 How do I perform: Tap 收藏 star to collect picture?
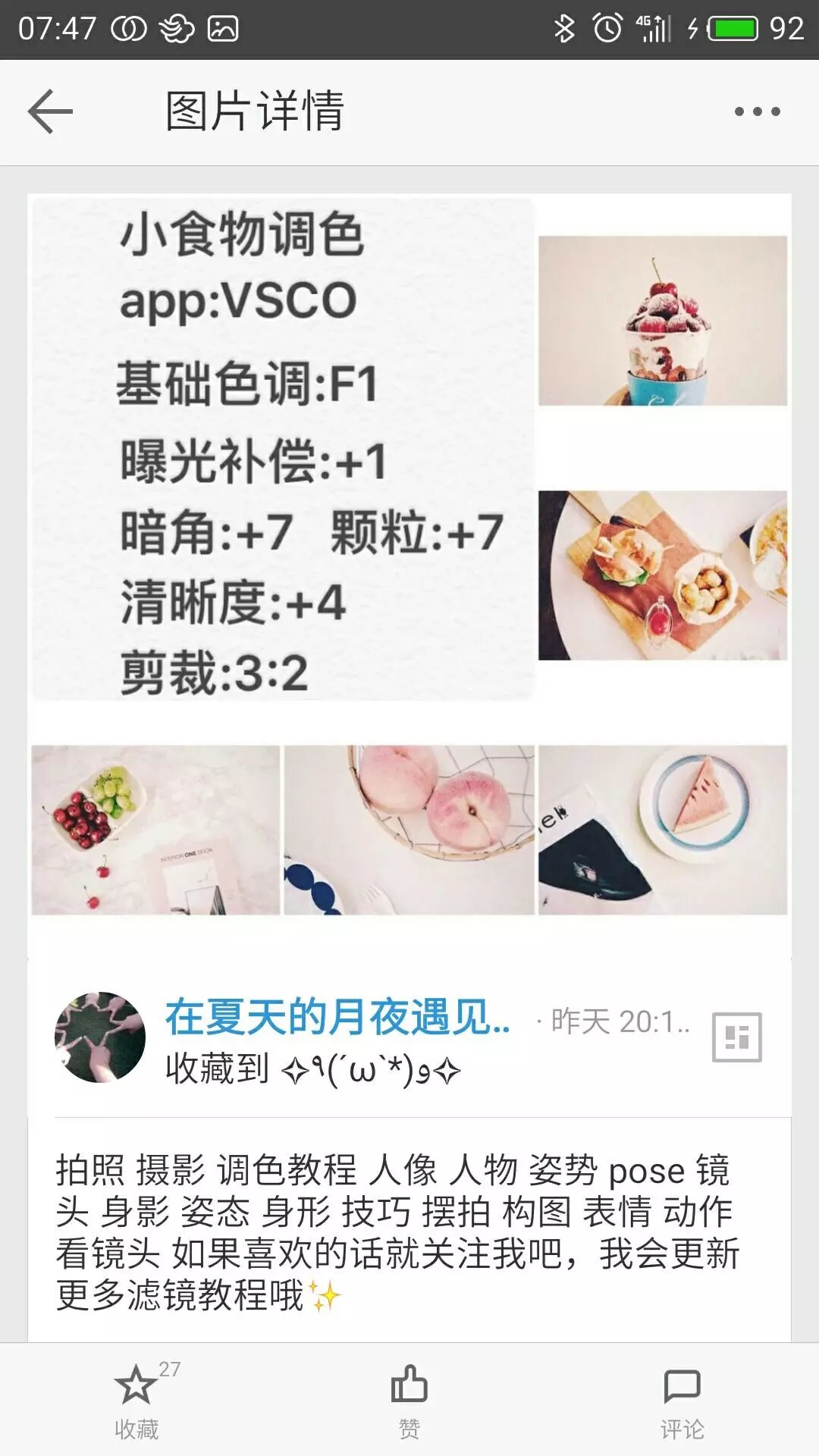[x=136, y=1399]
